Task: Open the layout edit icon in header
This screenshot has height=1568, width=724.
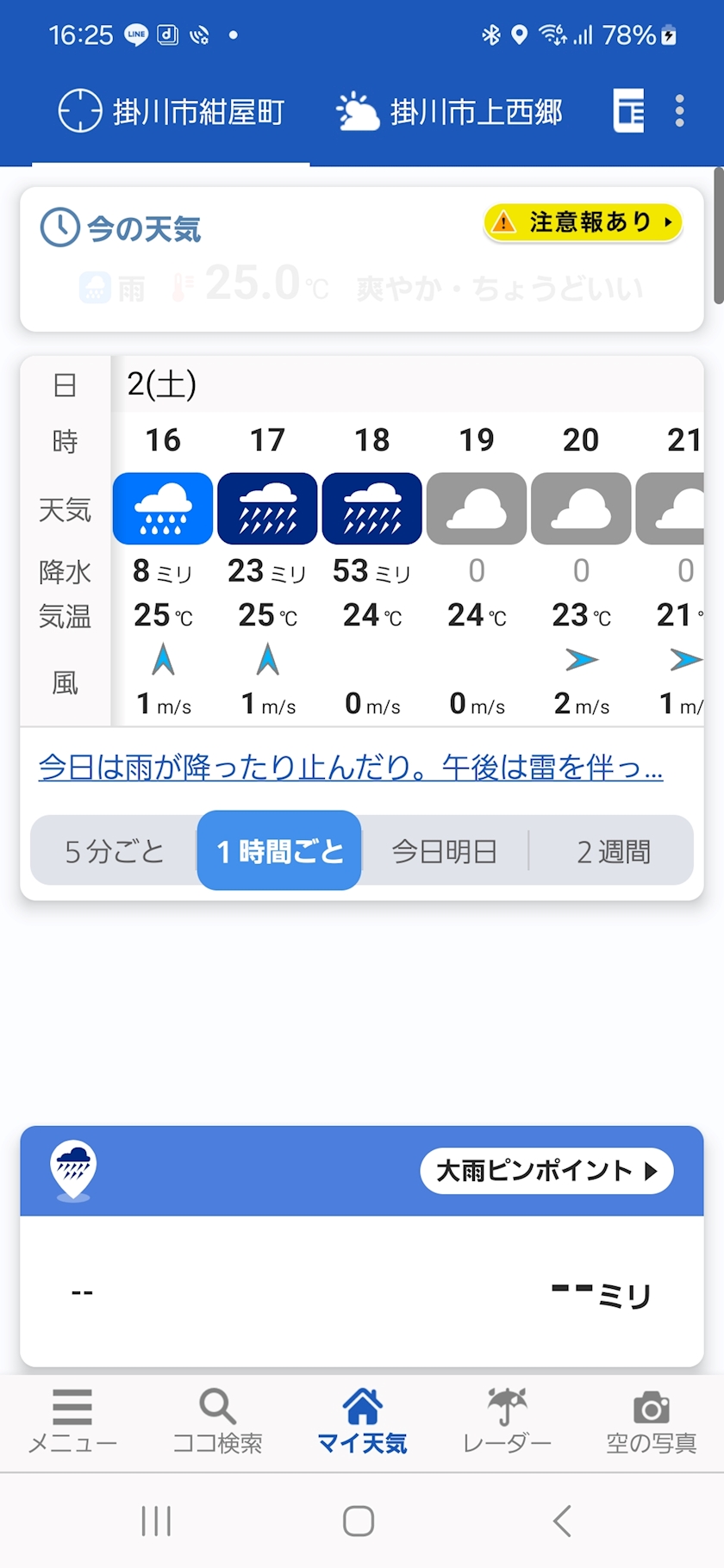Action: coord(628,111)
